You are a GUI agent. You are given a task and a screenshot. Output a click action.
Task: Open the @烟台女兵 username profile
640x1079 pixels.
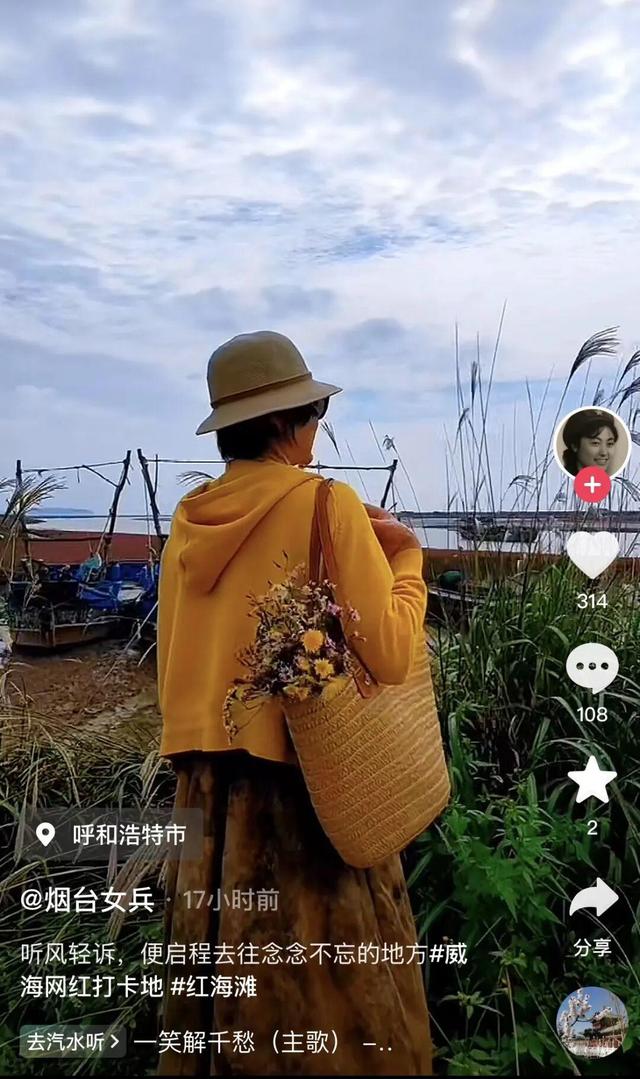[88, 899]
